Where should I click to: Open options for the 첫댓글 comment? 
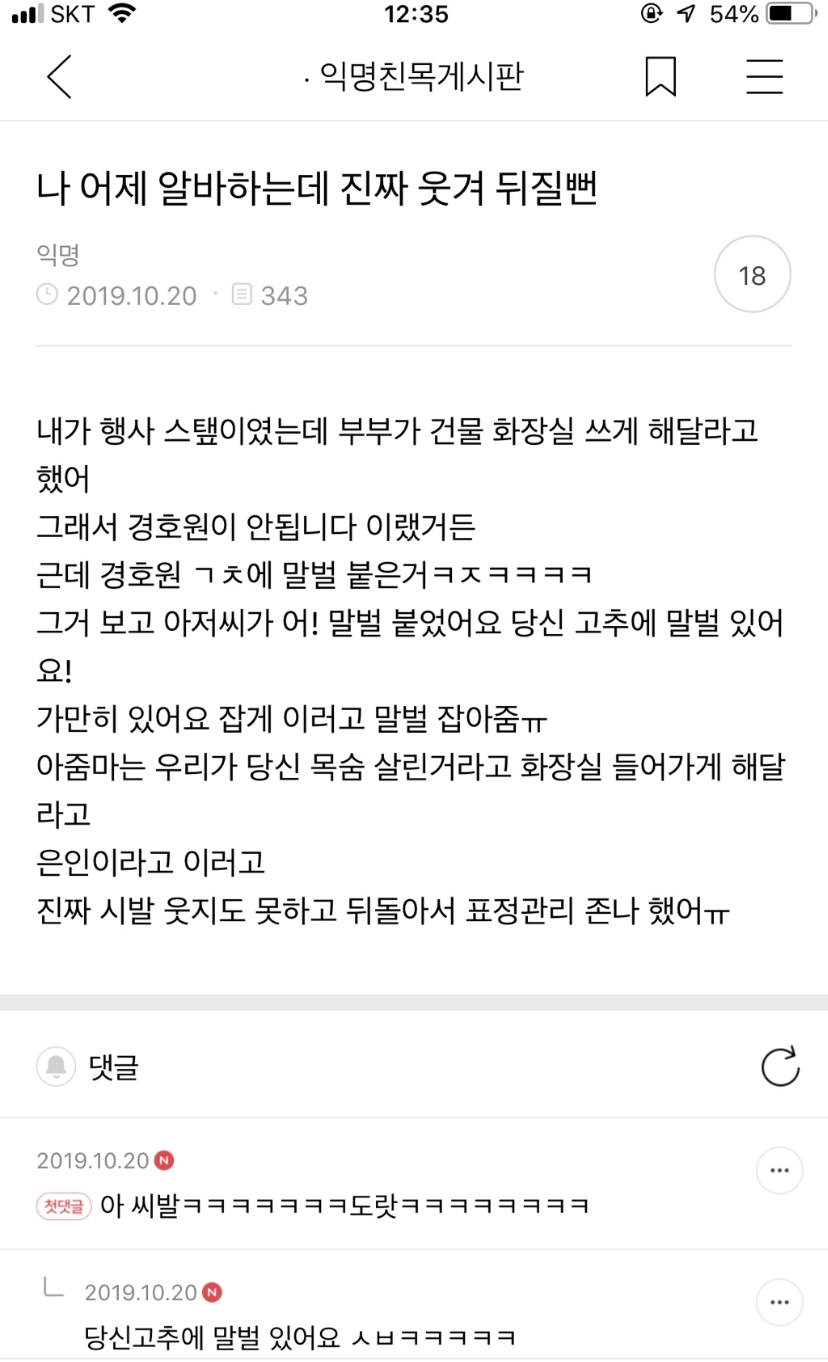click(779, 1170)
